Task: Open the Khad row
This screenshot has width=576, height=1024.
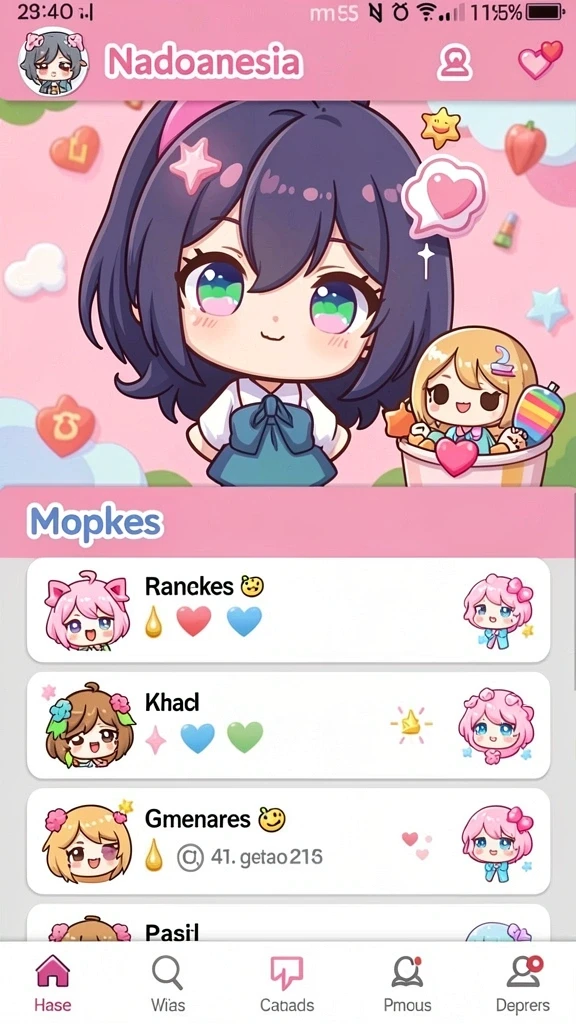Action: 288,726
